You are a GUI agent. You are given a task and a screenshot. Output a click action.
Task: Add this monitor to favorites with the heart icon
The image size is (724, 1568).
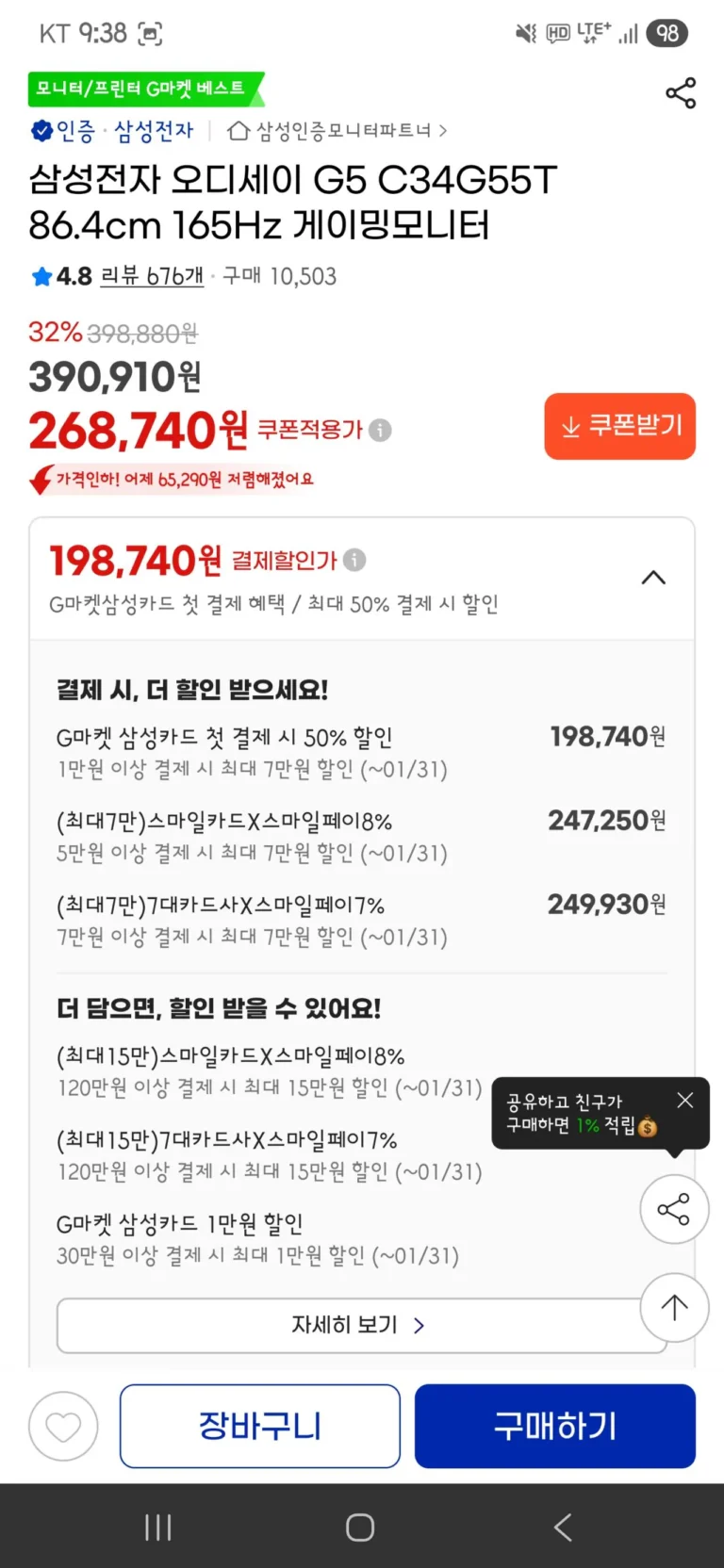[x=64, y=1427]
